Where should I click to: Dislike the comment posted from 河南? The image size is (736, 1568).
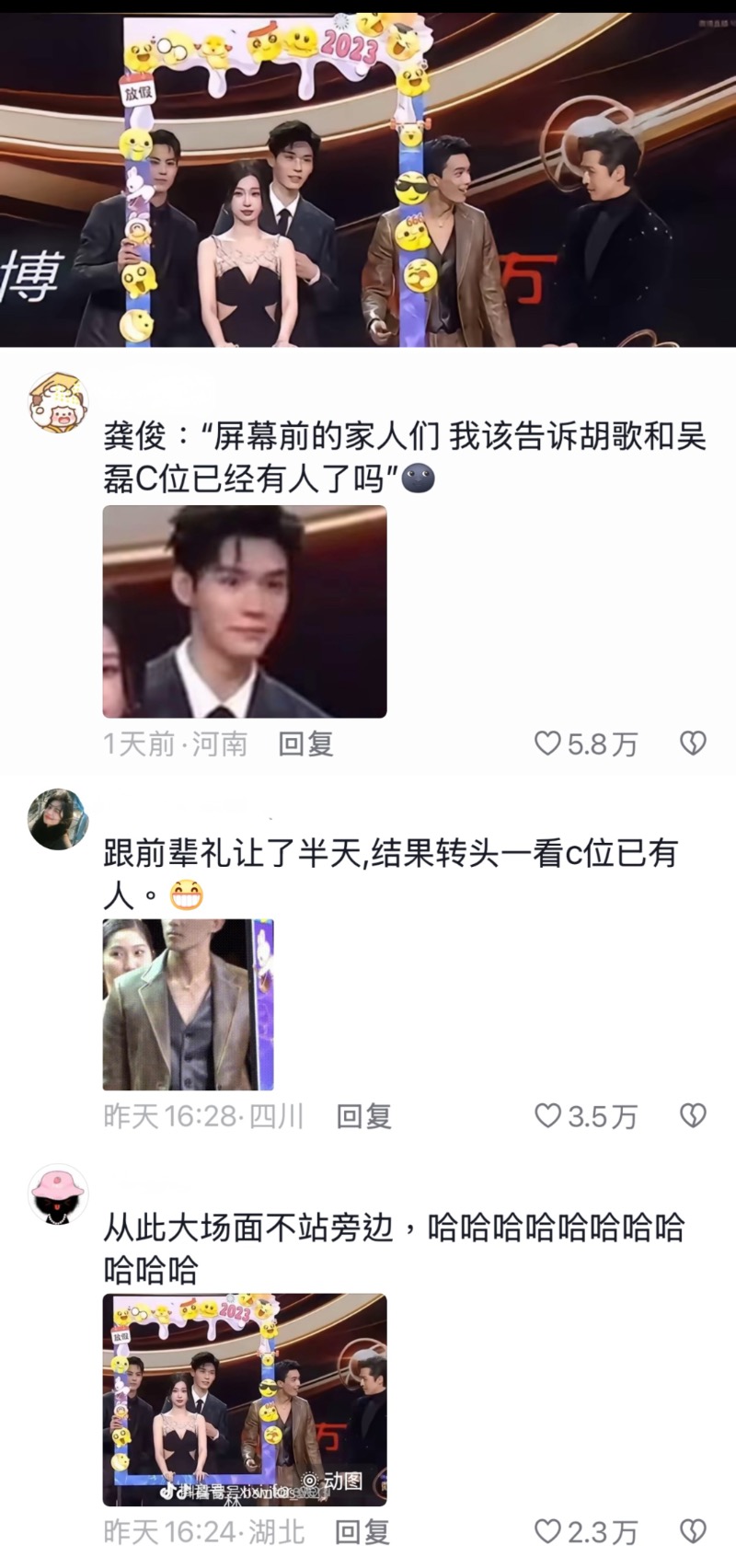pos(692,744)
